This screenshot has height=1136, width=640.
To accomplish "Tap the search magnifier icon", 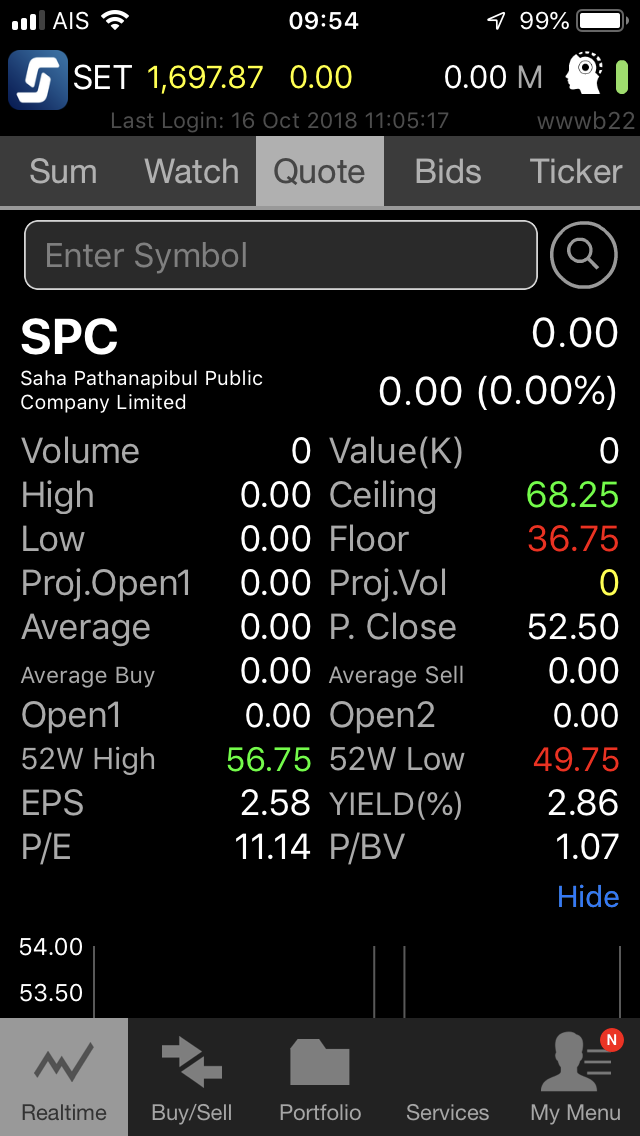I will 583,255.
